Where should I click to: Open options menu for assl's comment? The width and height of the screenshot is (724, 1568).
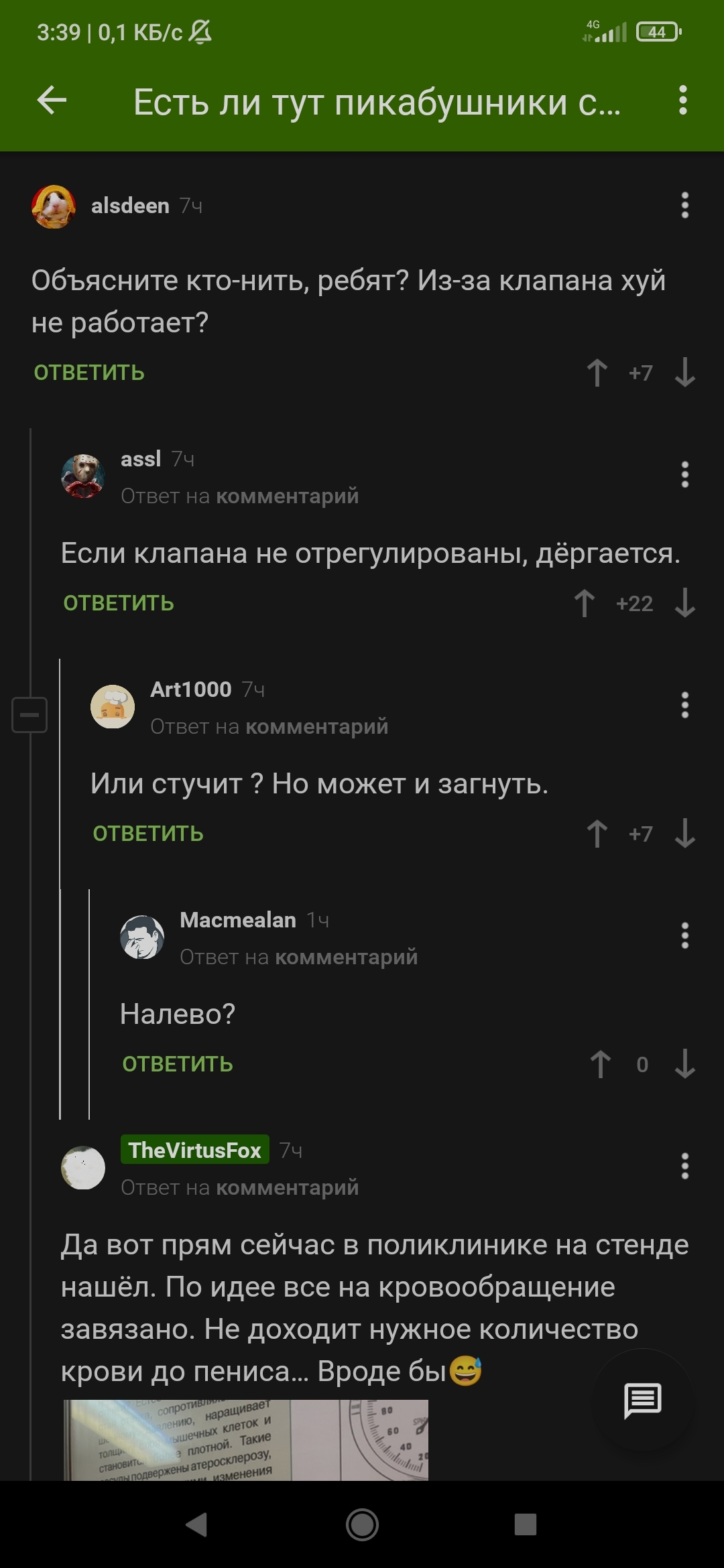(x=684, y=474)
